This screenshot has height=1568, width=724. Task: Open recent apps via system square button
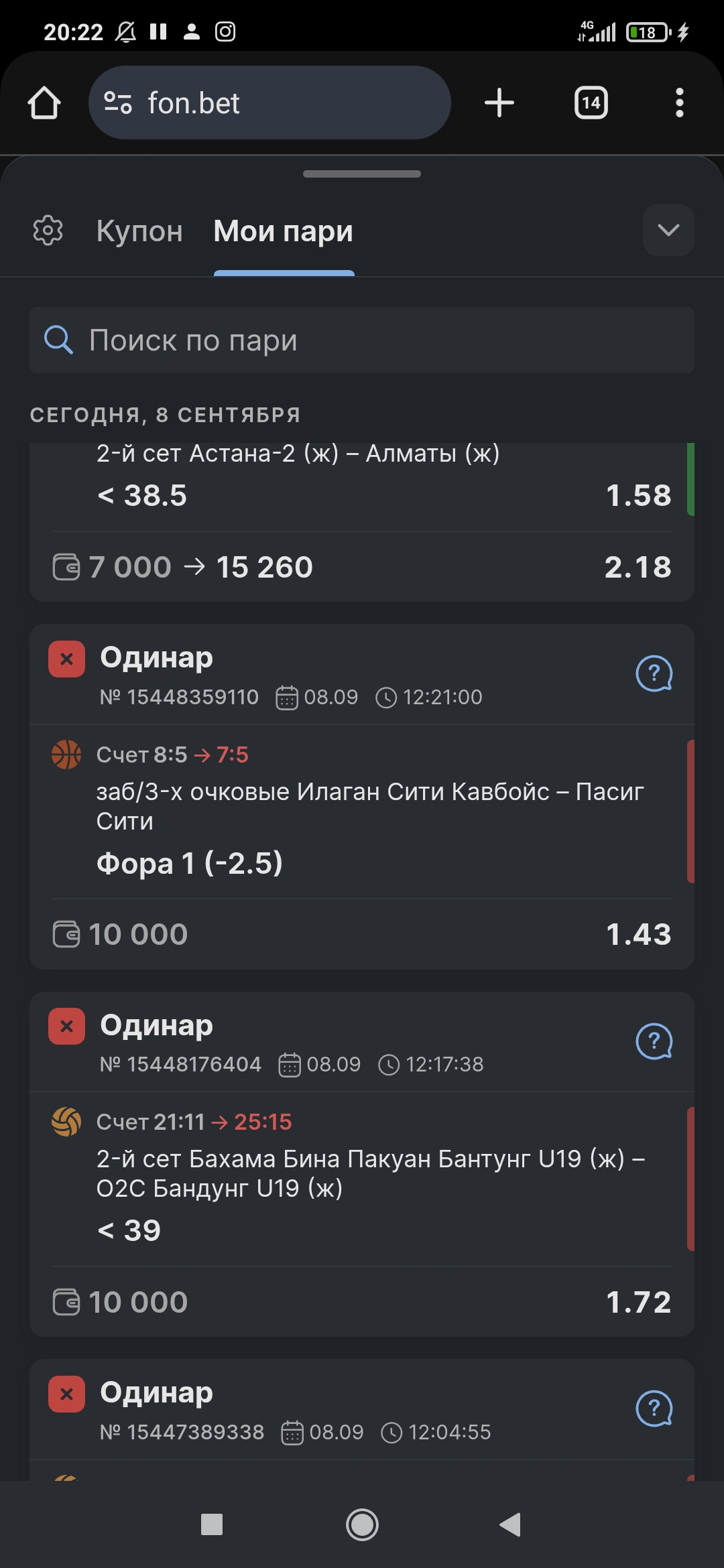click(212, 1524)
